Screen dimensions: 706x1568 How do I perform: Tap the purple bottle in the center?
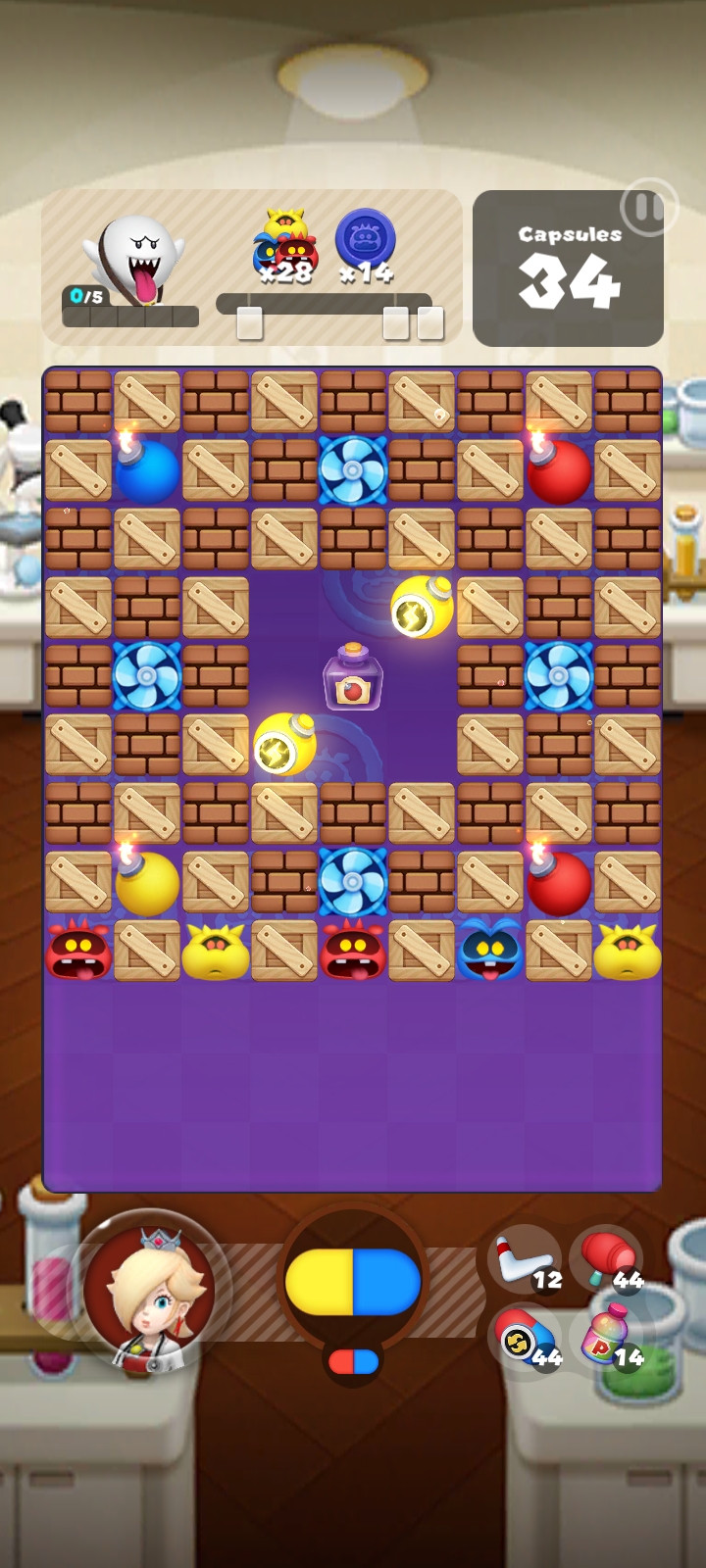click(353, 678)
